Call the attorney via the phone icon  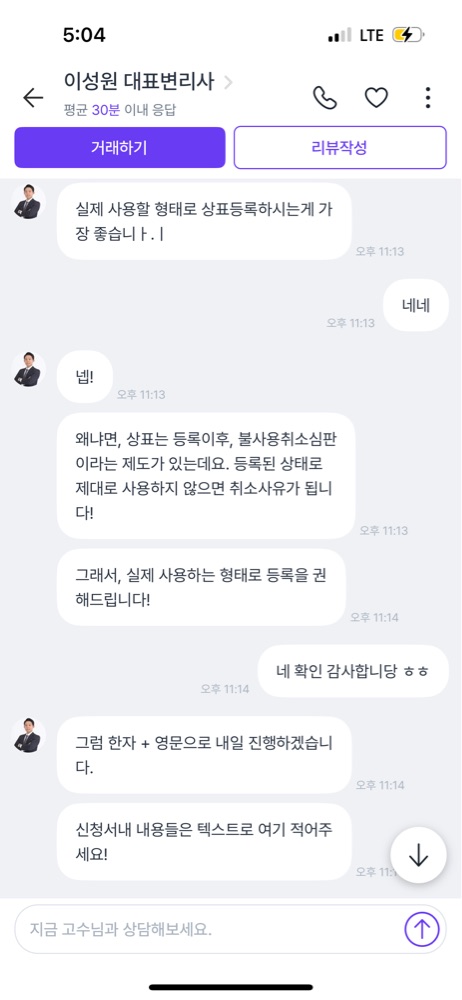[x=325, y=98]
